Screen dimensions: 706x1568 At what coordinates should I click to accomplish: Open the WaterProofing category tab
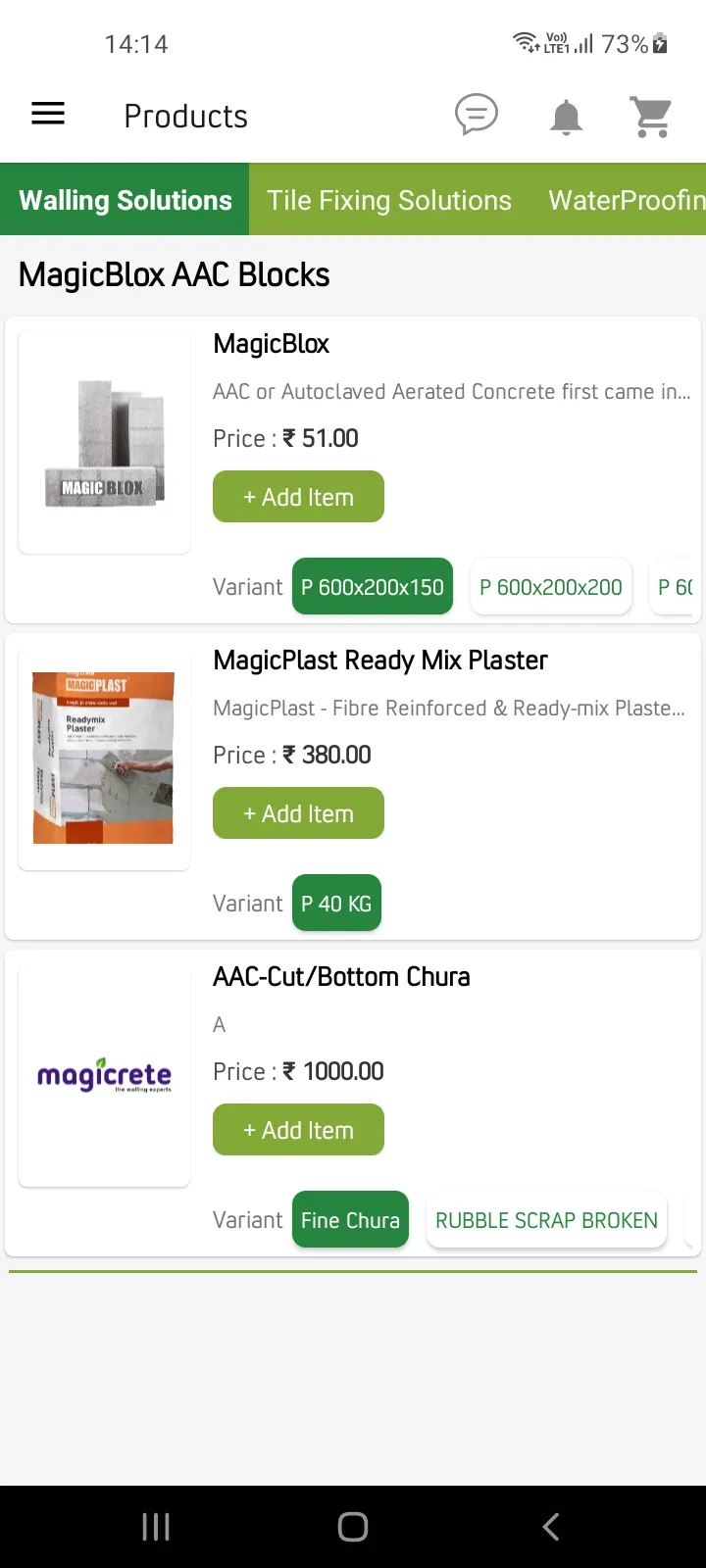(x=626, y=200)
